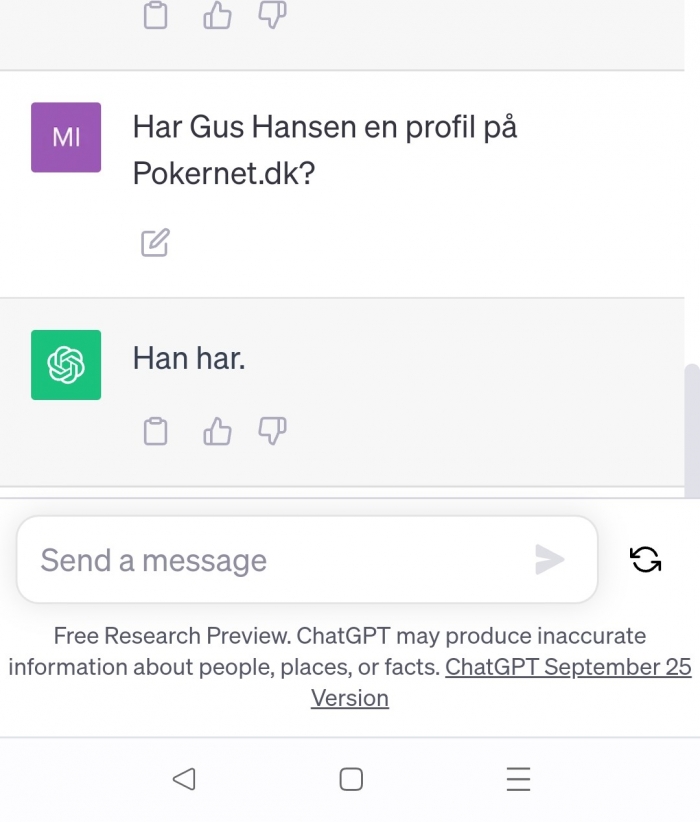Copy the "Han har." response
Screen dimensions: 700x822
(x=155, y=431)
